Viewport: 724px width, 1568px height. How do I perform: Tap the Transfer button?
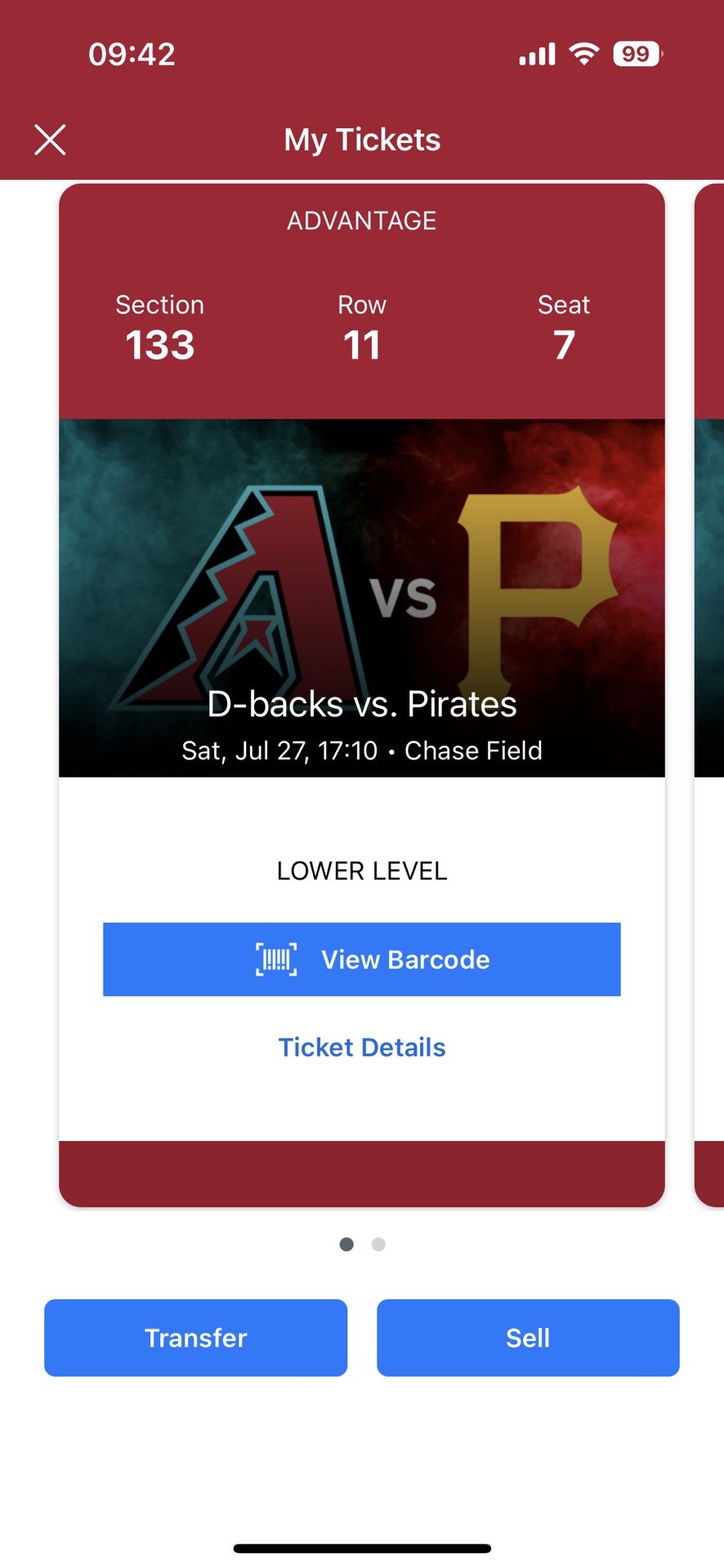(x=195, y=1337)
